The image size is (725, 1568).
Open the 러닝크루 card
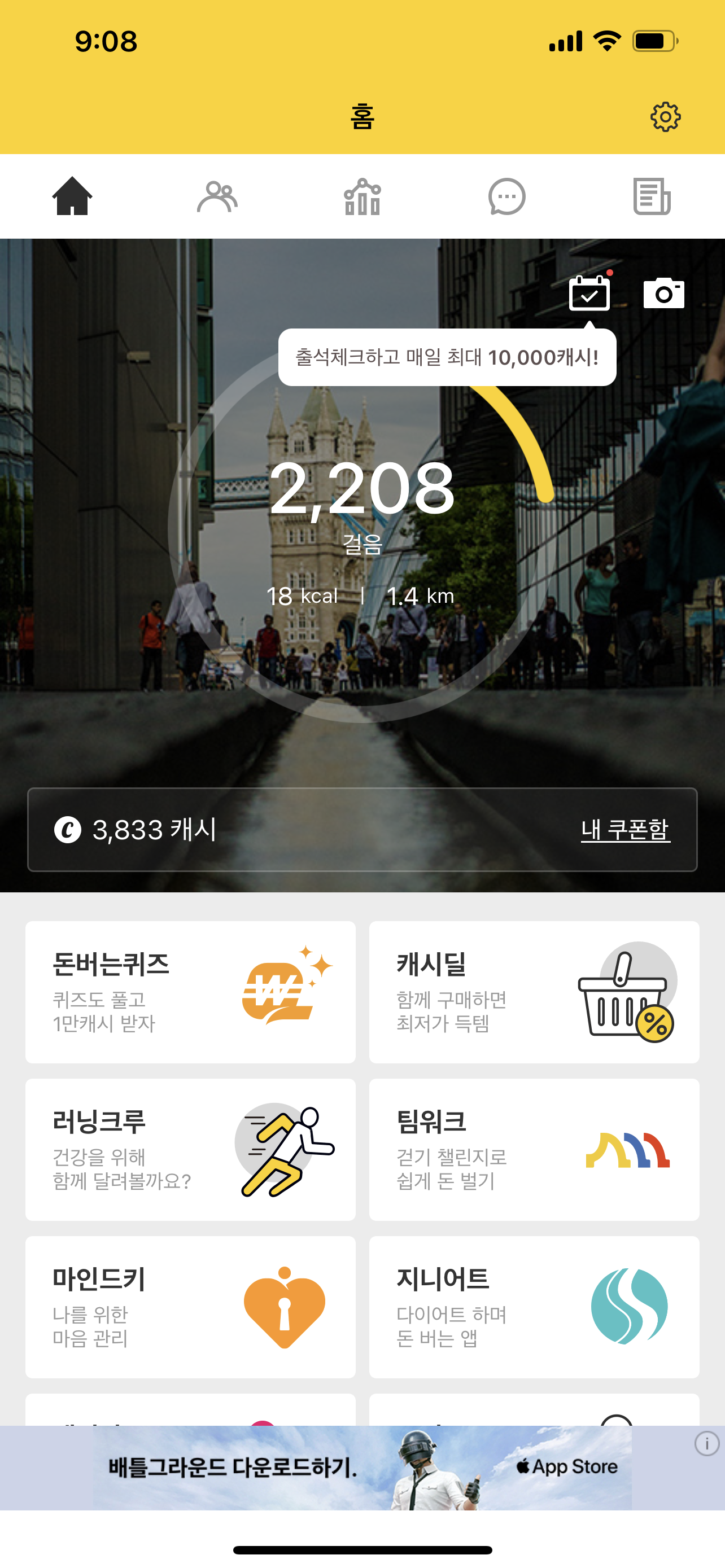(190, 1149)
